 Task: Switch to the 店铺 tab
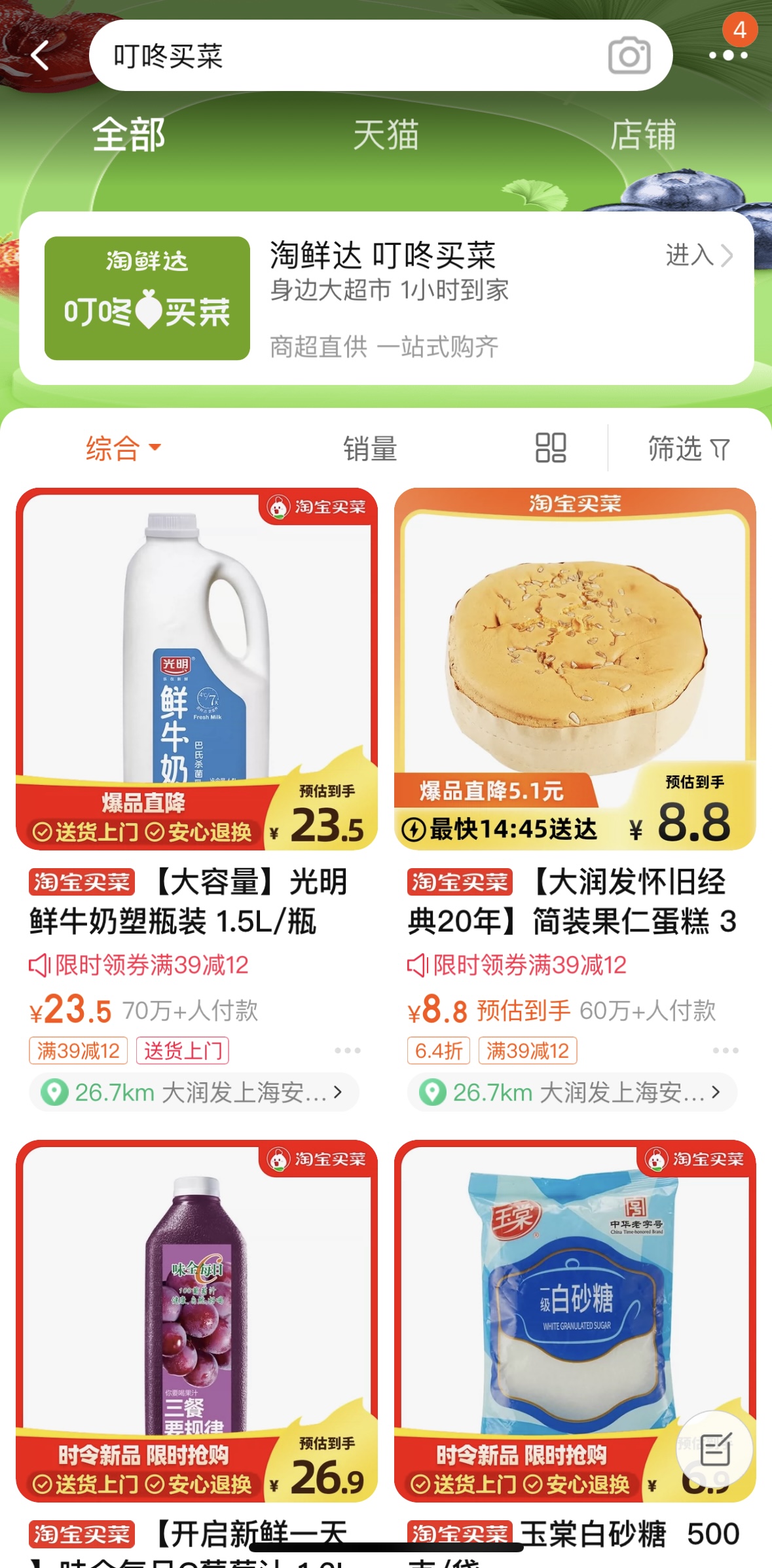[x=642, y=135]
